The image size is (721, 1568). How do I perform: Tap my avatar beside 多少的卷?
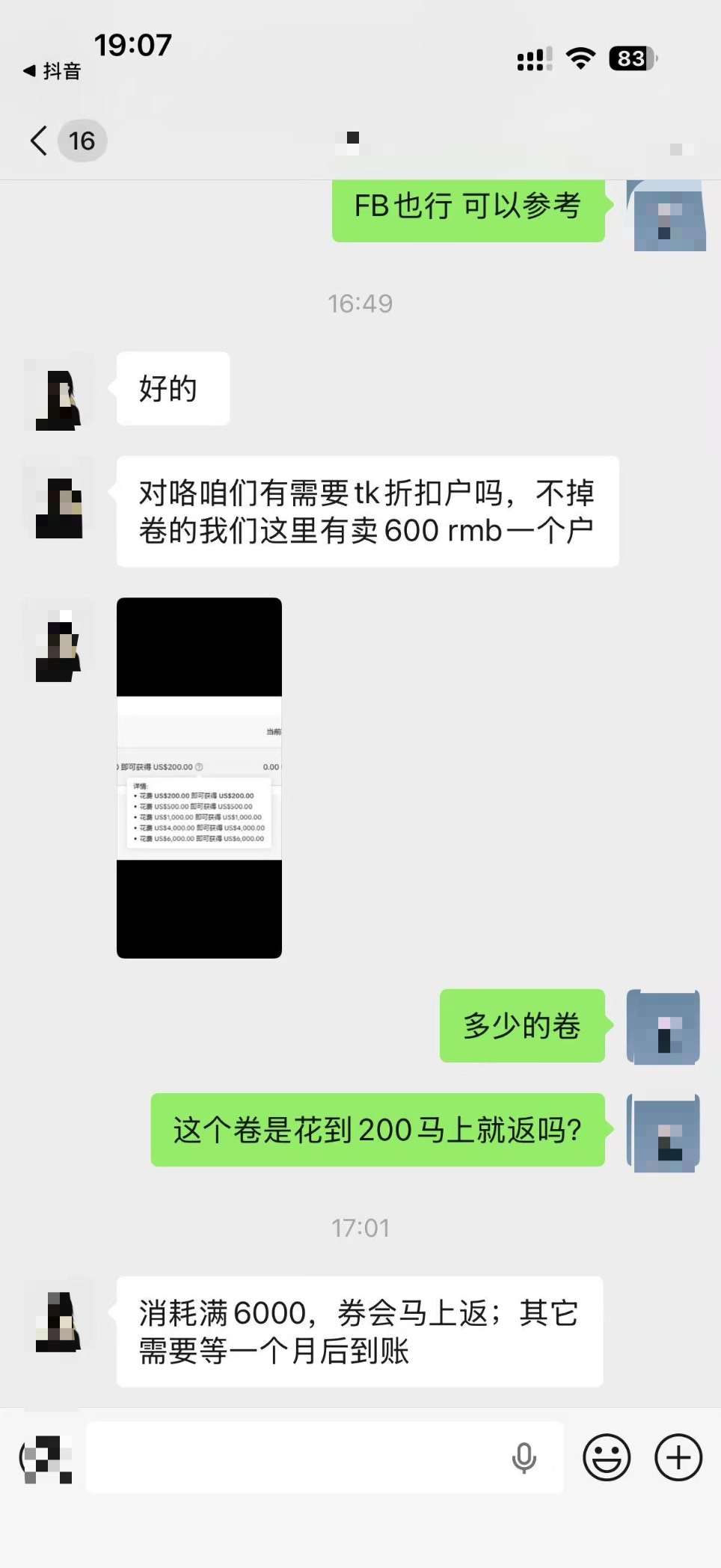point(663,1026)
